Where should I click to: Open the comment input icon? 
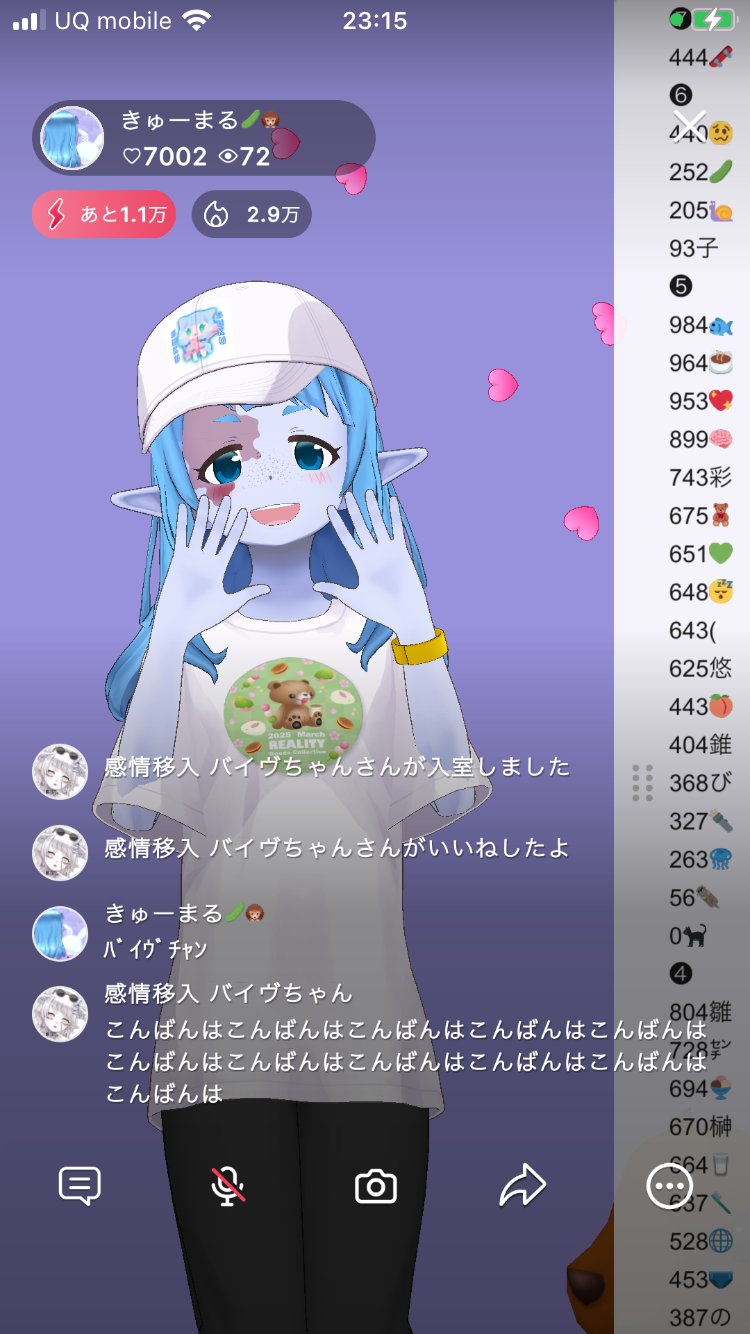(x=80, y=1186)
